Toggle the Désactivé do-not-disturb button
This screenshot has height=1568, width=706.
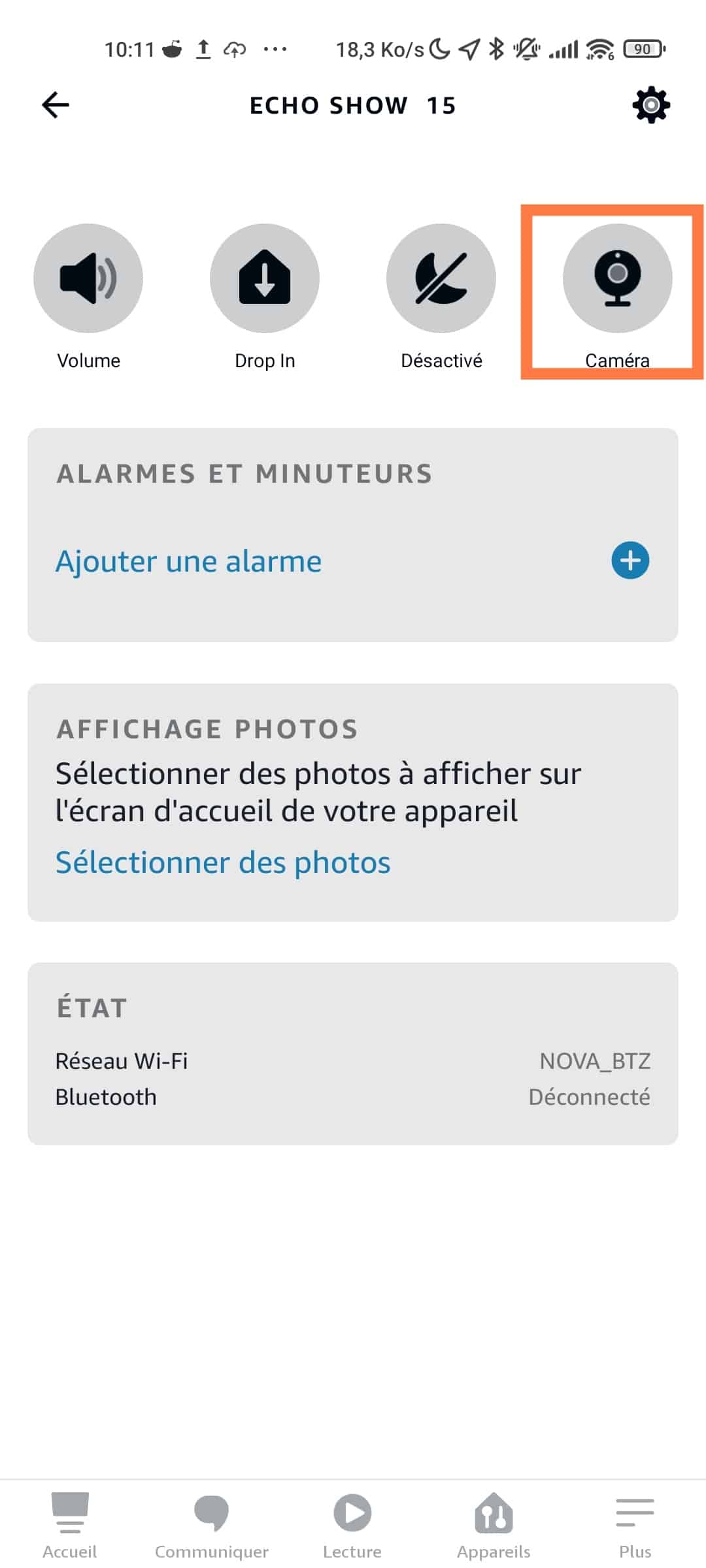(x=441, y=278)
